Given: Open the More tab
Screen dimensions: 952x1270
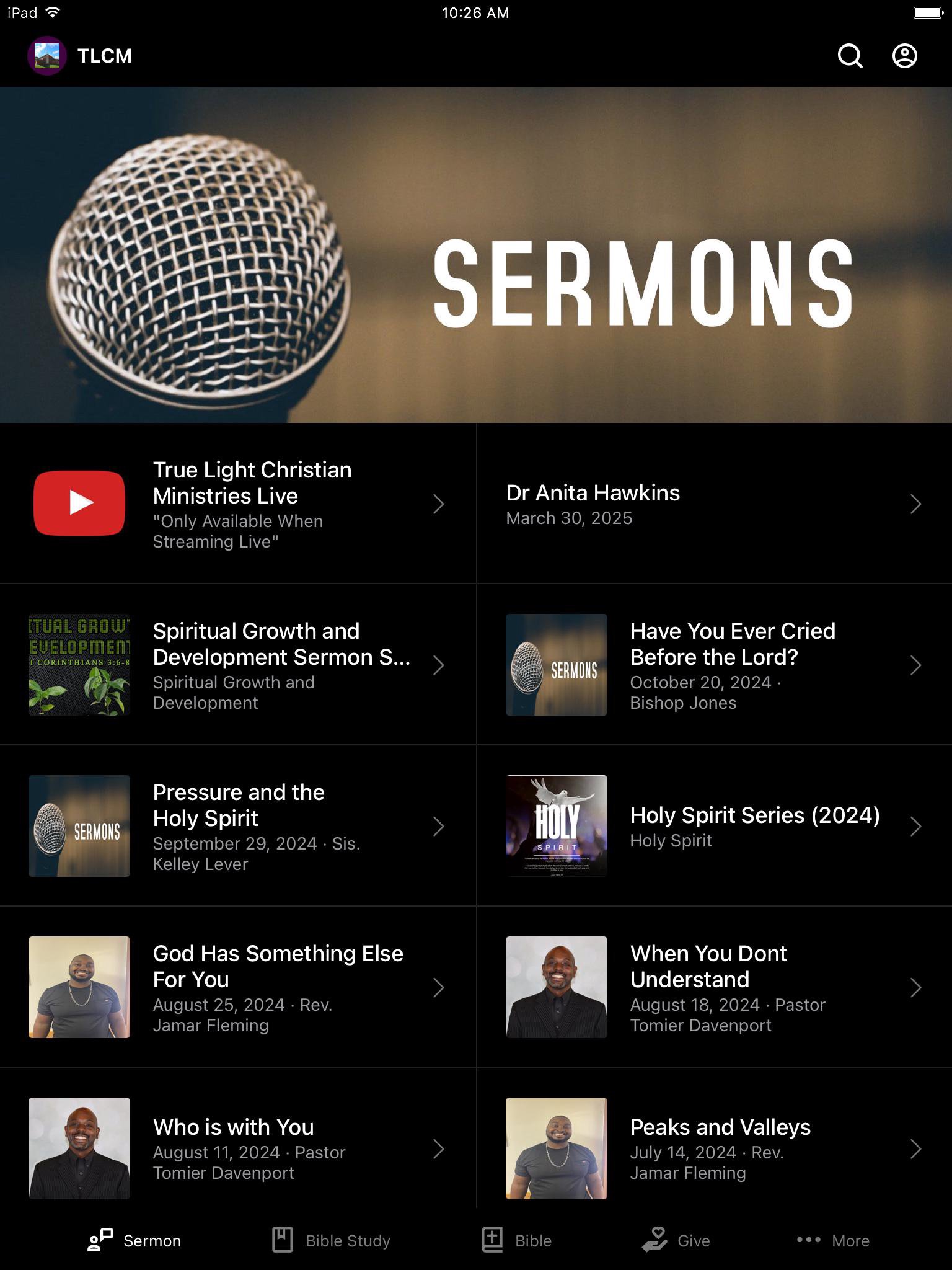Looking at the screenshot, I should (x=833, y=1240).
